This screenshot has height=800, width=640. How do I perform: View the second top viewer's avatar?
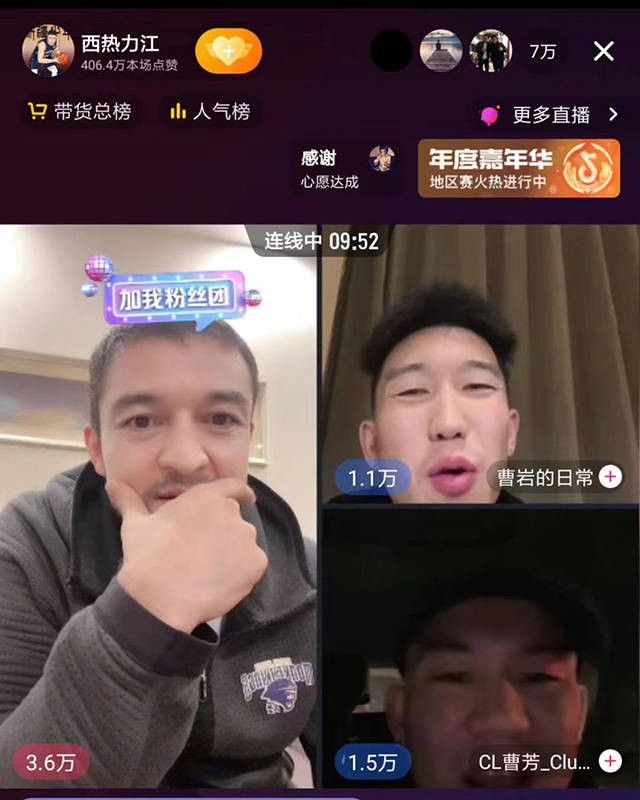pyautogui.click(x=440, y=51)
